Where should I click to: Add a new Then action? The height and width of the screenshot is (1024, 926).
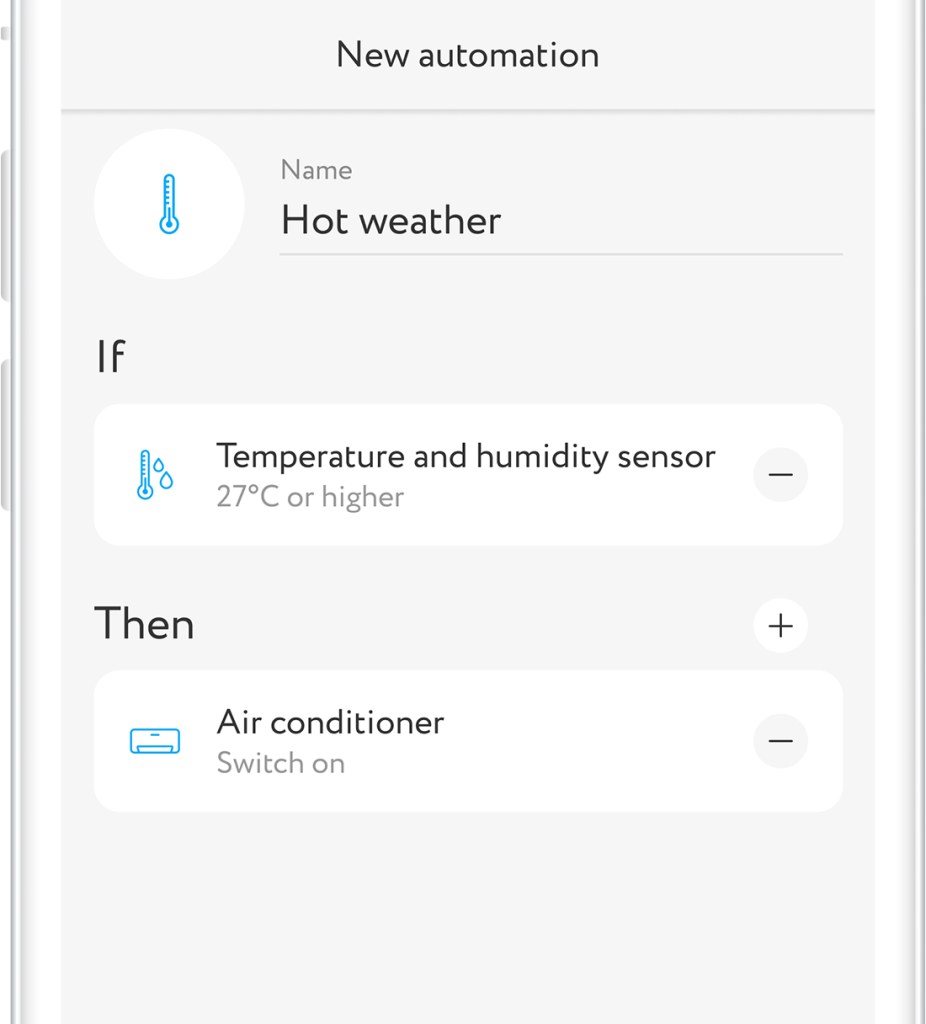(780, 626)
